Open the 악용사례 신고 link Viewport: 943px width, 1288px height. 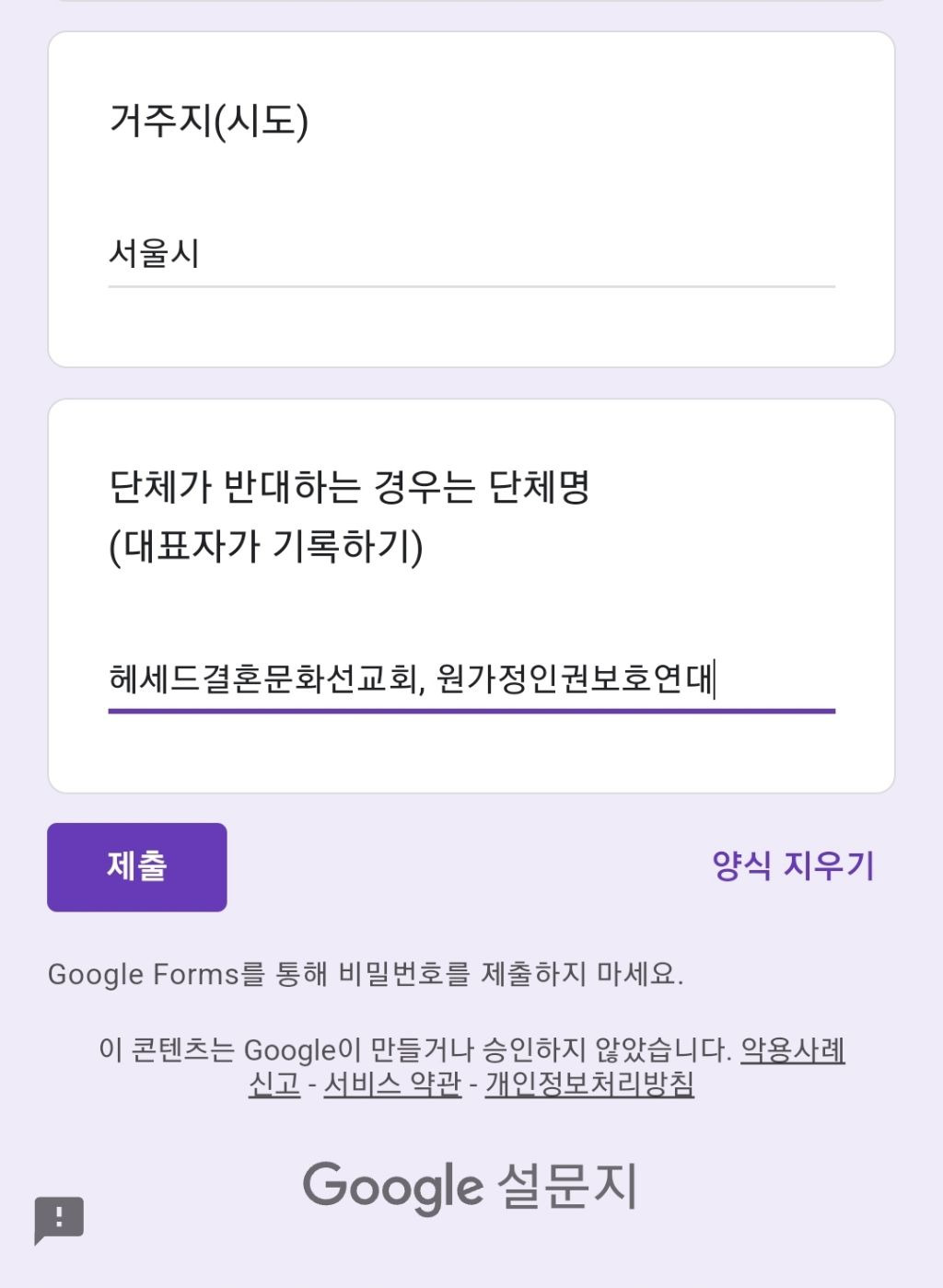coord(793,1050)
